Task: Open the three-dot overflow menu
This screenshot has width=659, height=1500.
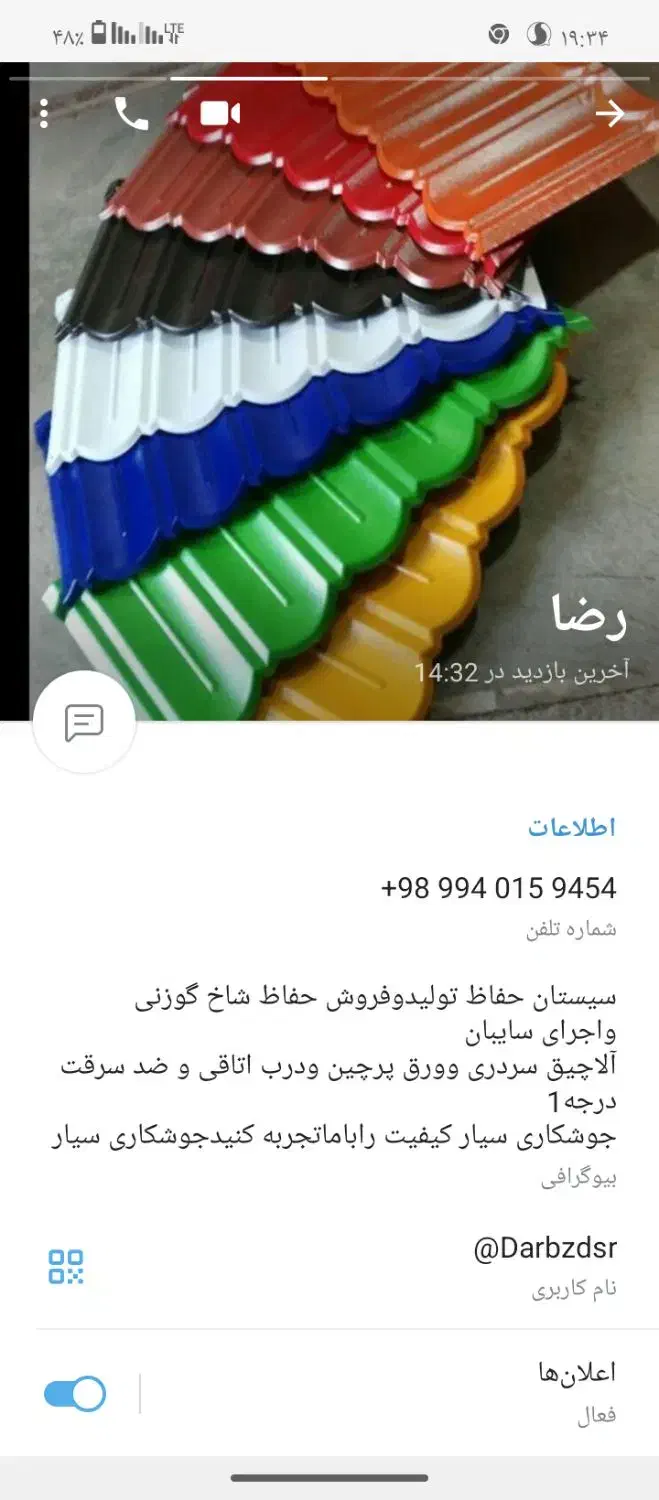Action: [44, 114]
